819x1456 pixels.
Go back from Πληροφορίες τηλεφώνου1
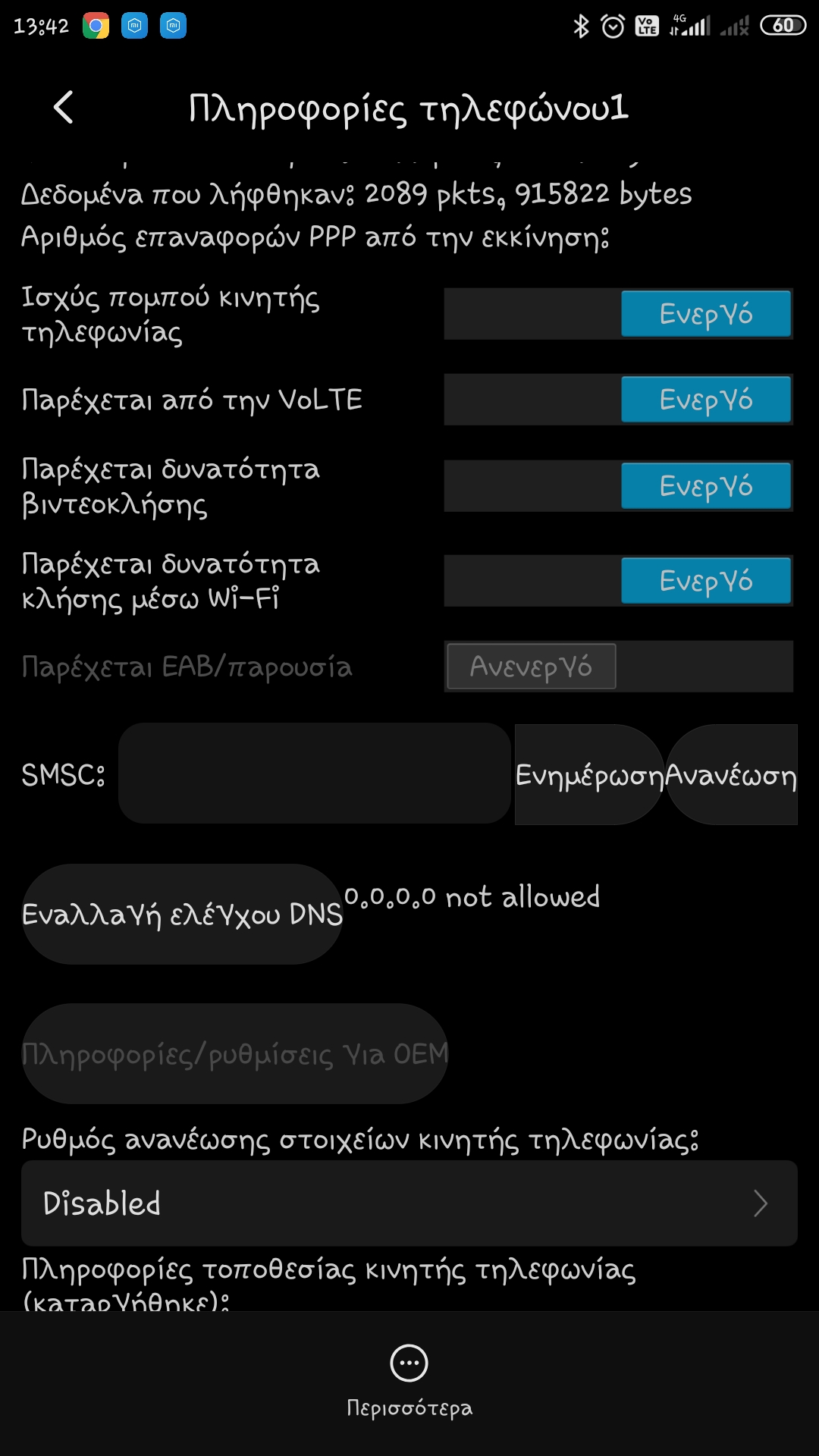point(64,107)
